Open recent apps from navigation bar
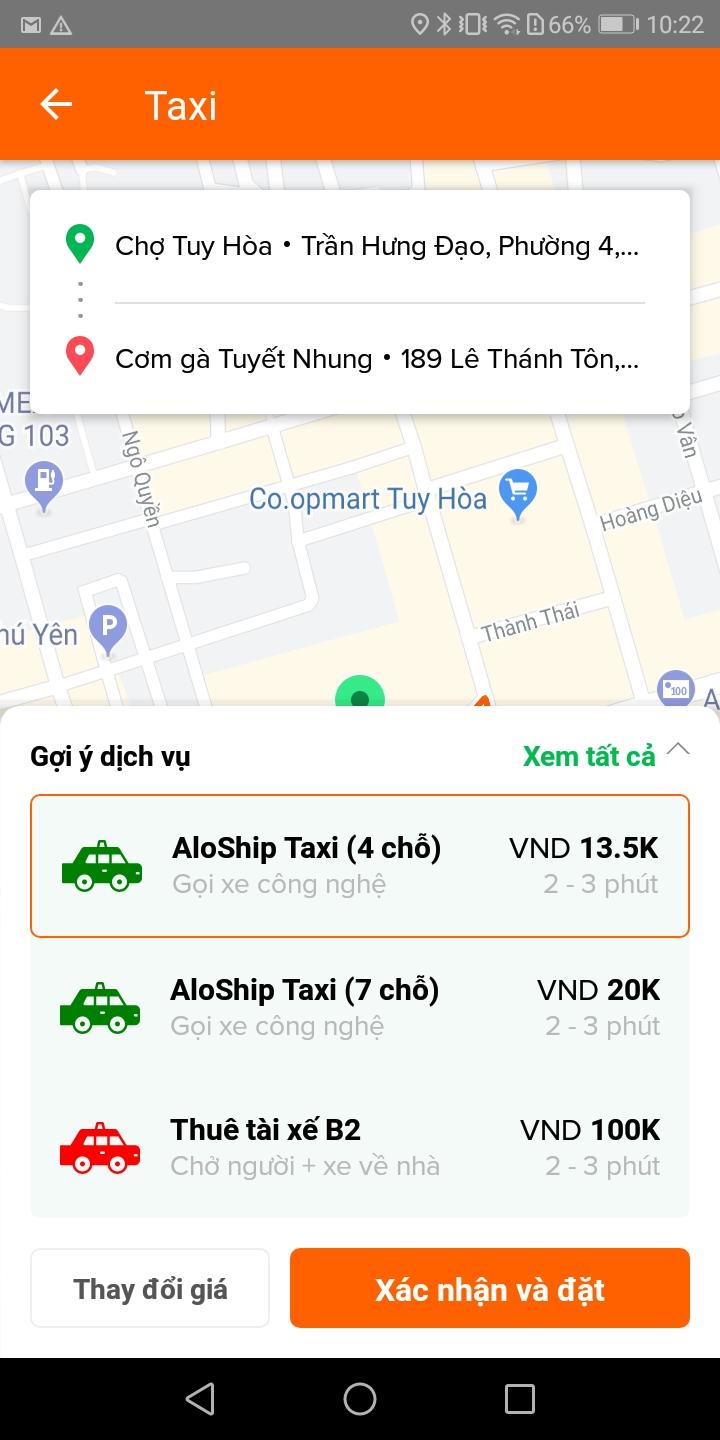 (520, 1398)
